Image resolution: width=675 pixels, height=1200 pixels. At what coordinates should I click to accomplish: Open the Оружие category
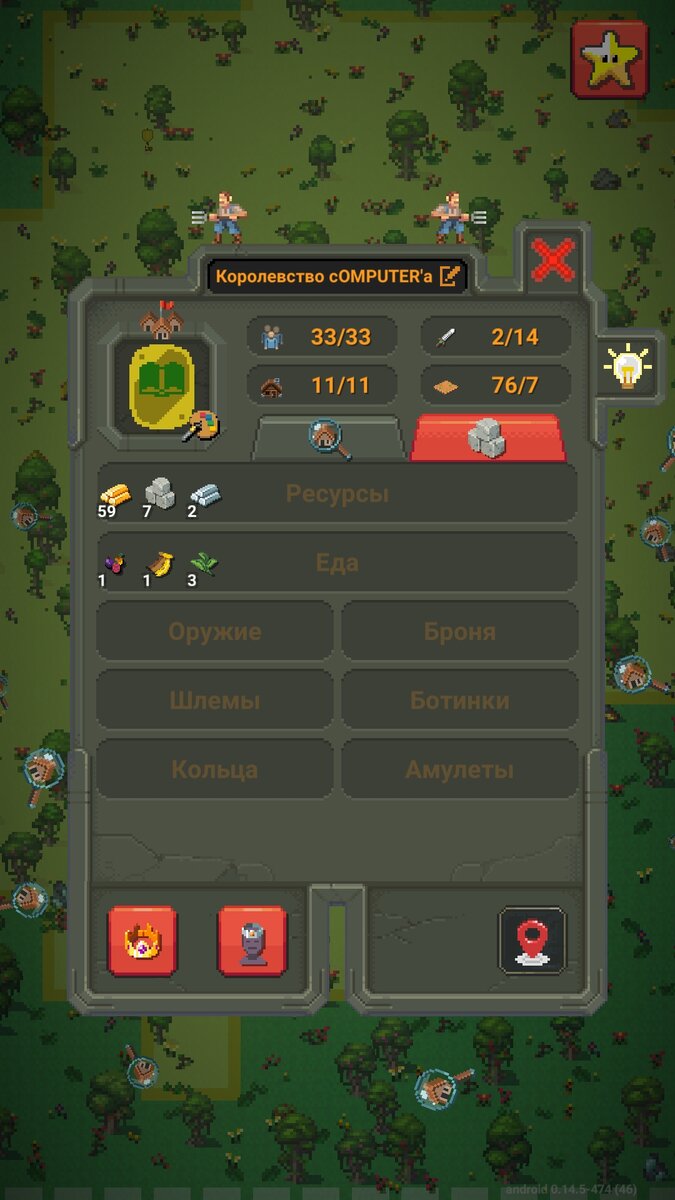pyautogui.click(x=215, y=631)
